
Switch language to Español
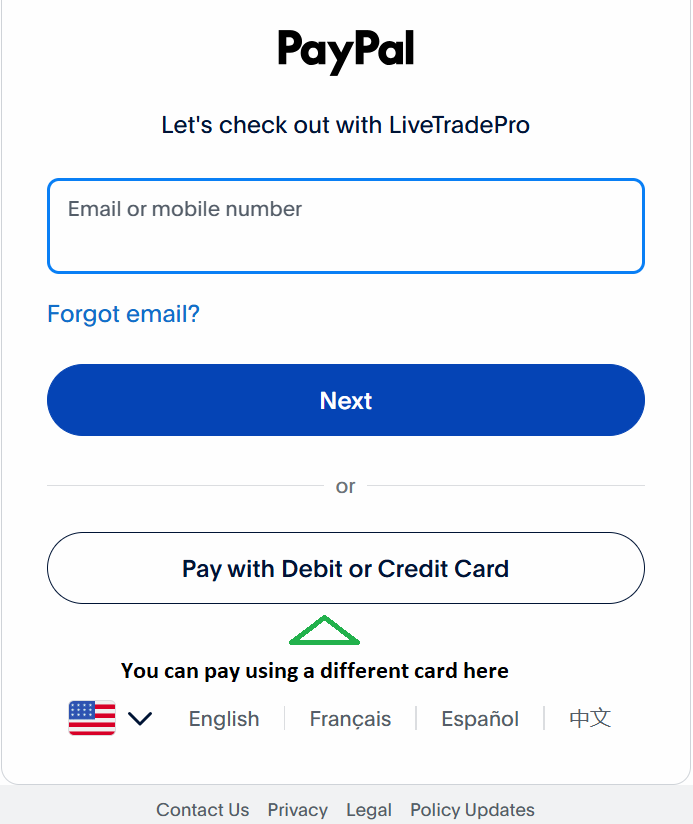coord(480,719)
